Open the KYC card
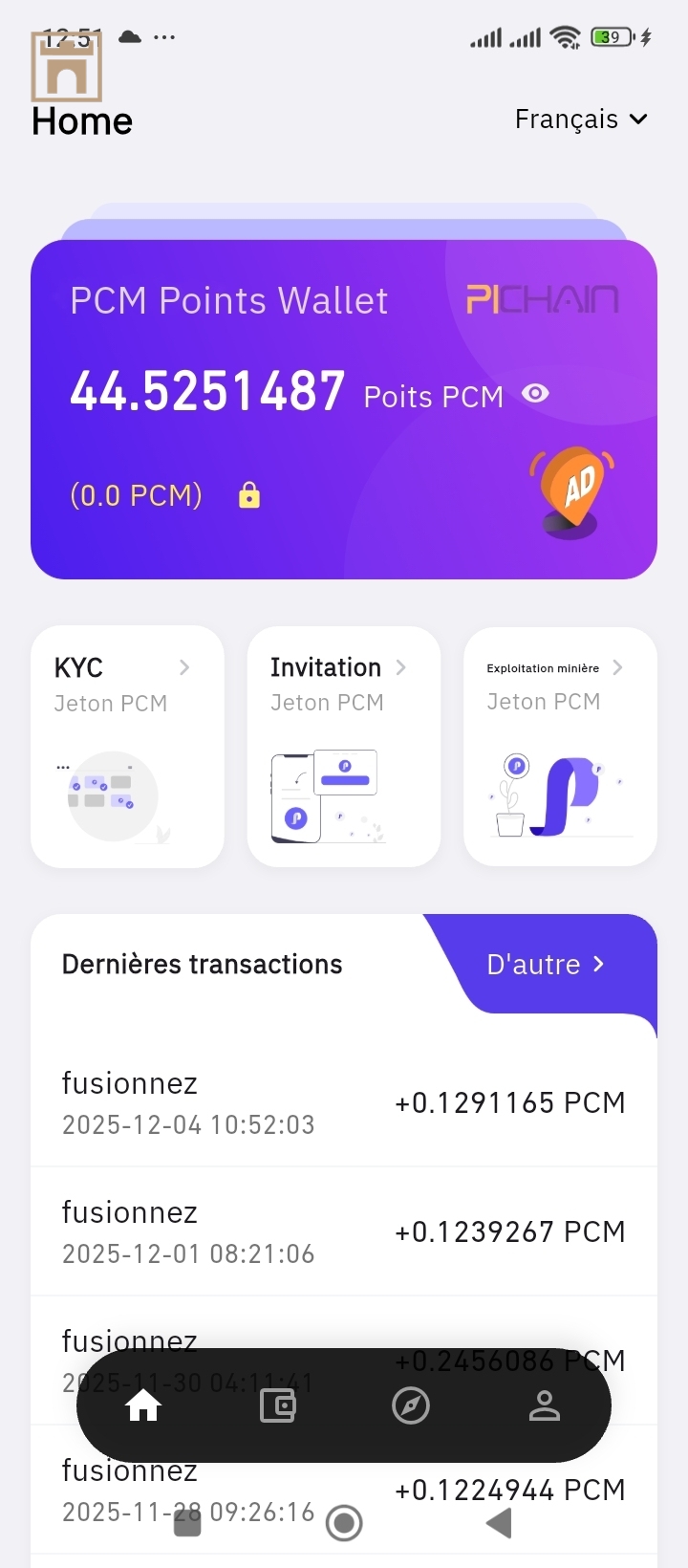 [x=127, y=746]
